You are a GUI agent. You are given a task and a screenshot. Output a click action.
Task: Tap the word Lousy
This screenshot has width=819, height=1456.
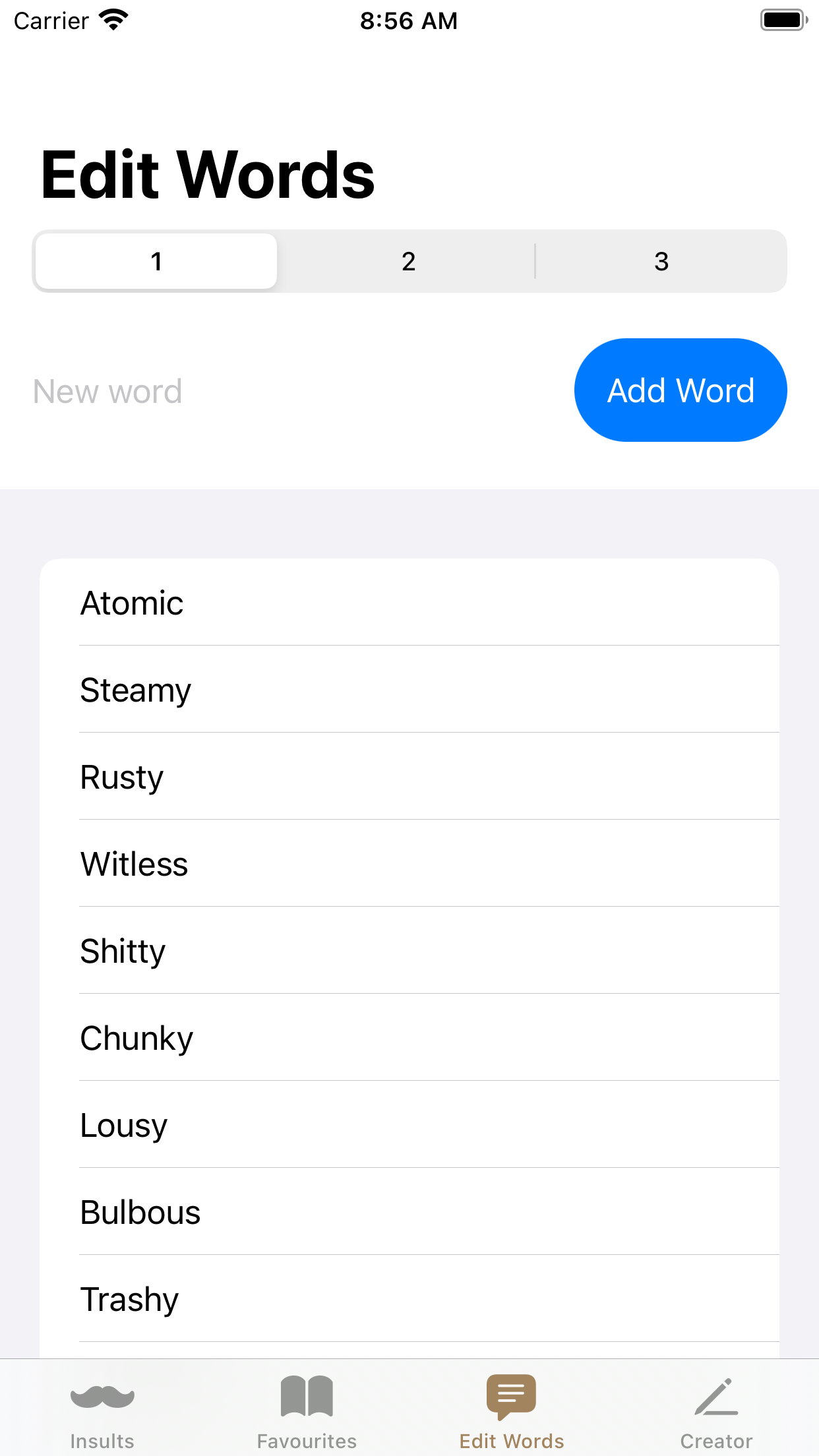[x=409, y=1125]
